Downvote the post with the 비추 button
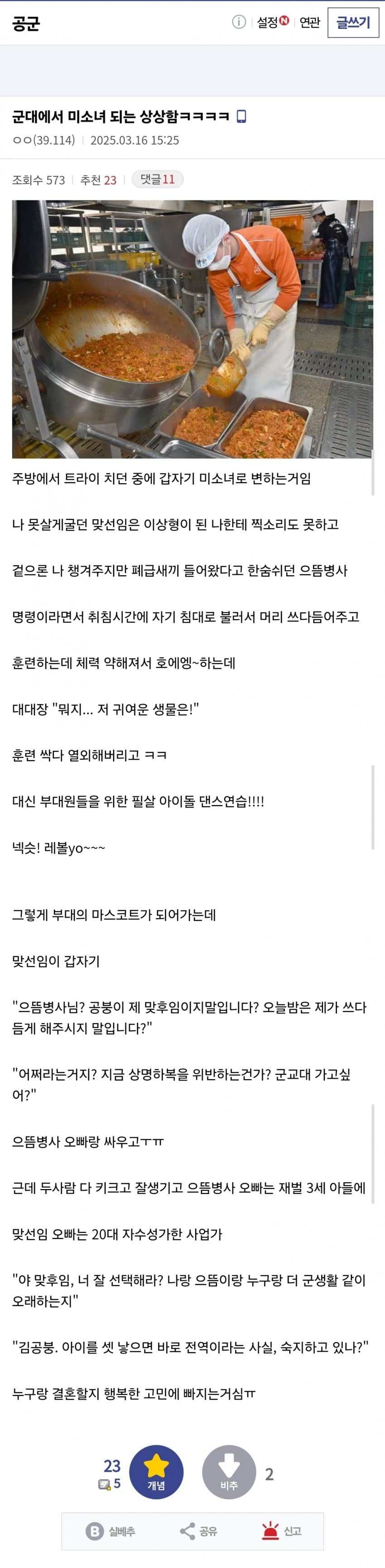 coord(229,1472)
